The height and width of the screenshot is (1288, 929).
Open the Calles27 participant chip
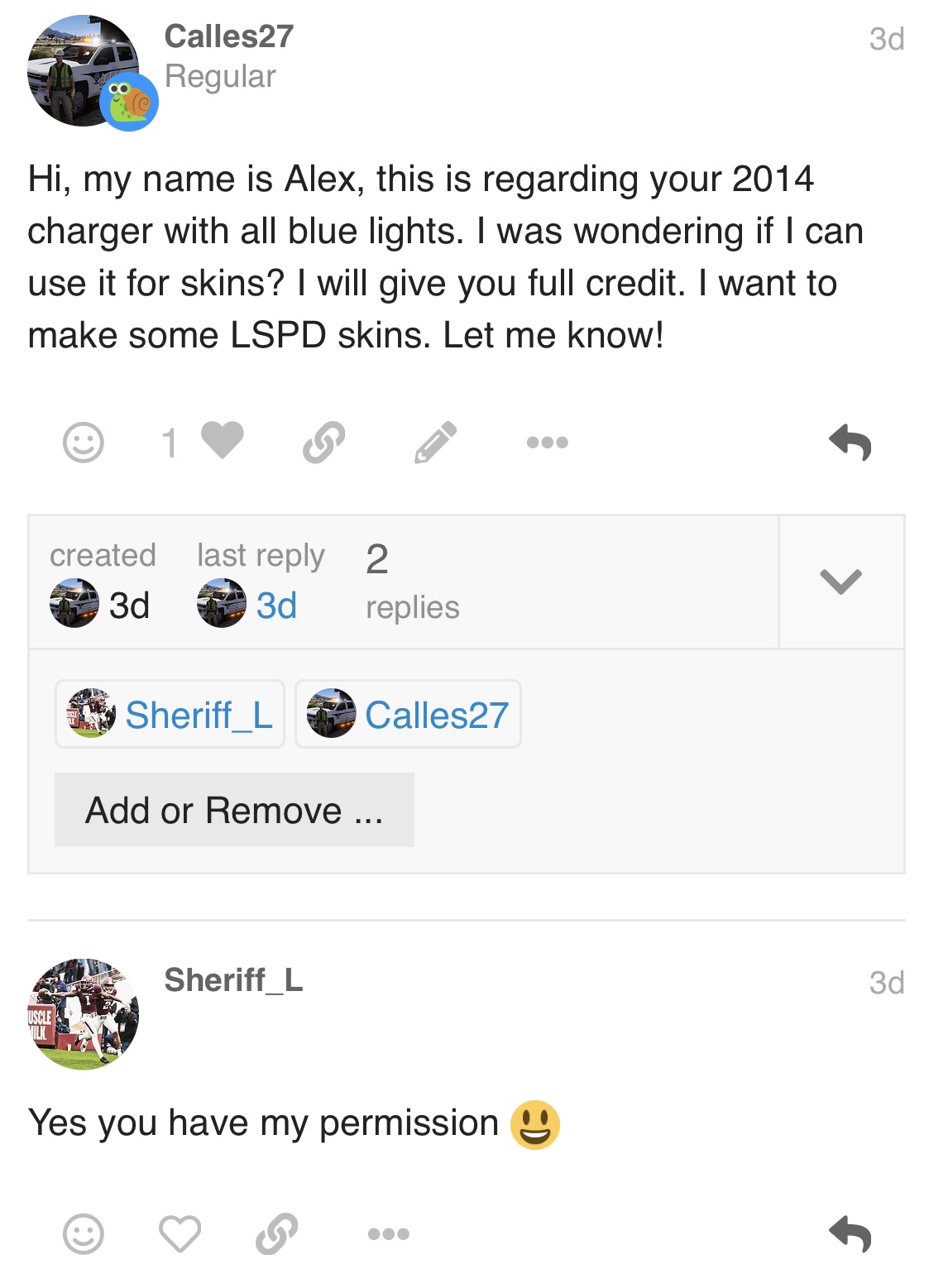pos(409,714)
